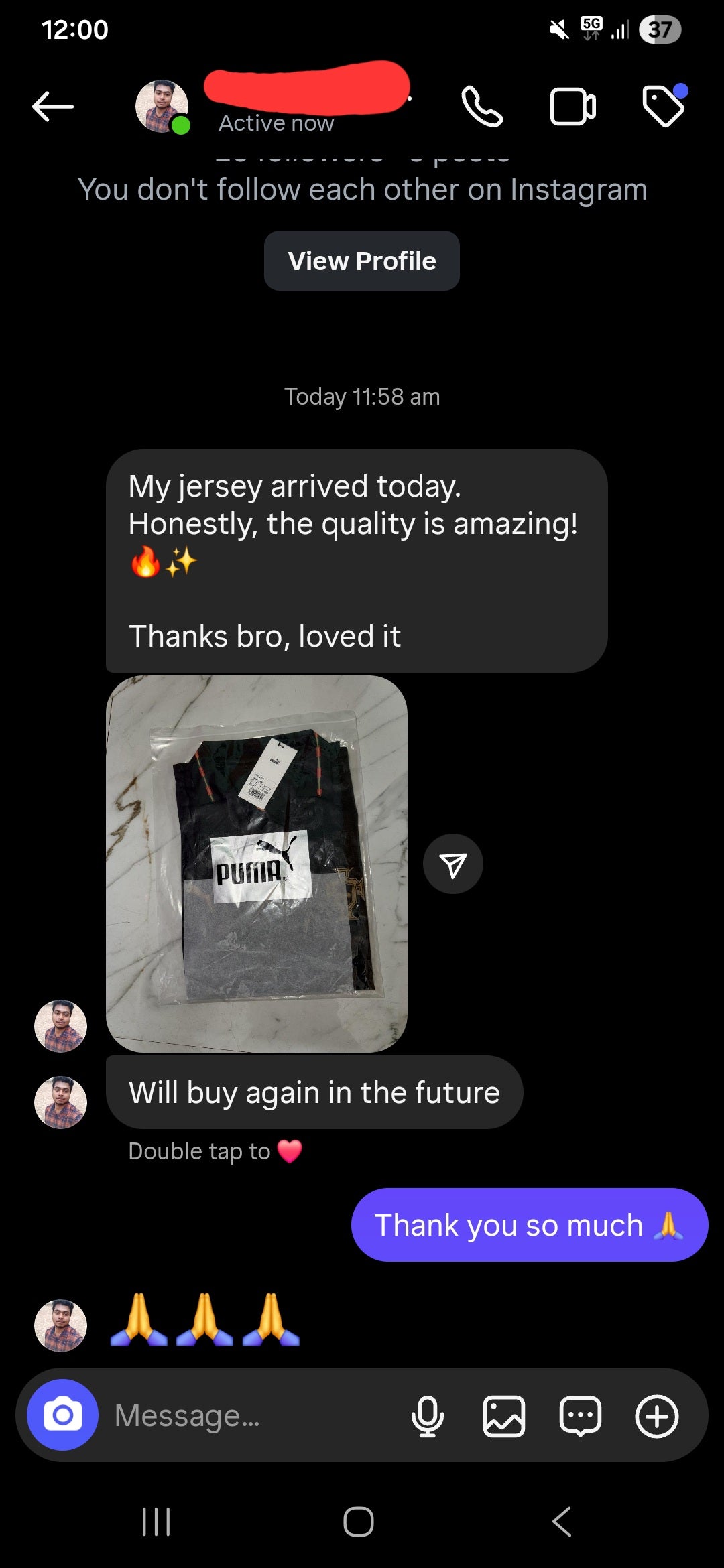The height and width of the screenshot is (1568, 724).
Task: Tap the system home button
Action: tap(359, 1521)
